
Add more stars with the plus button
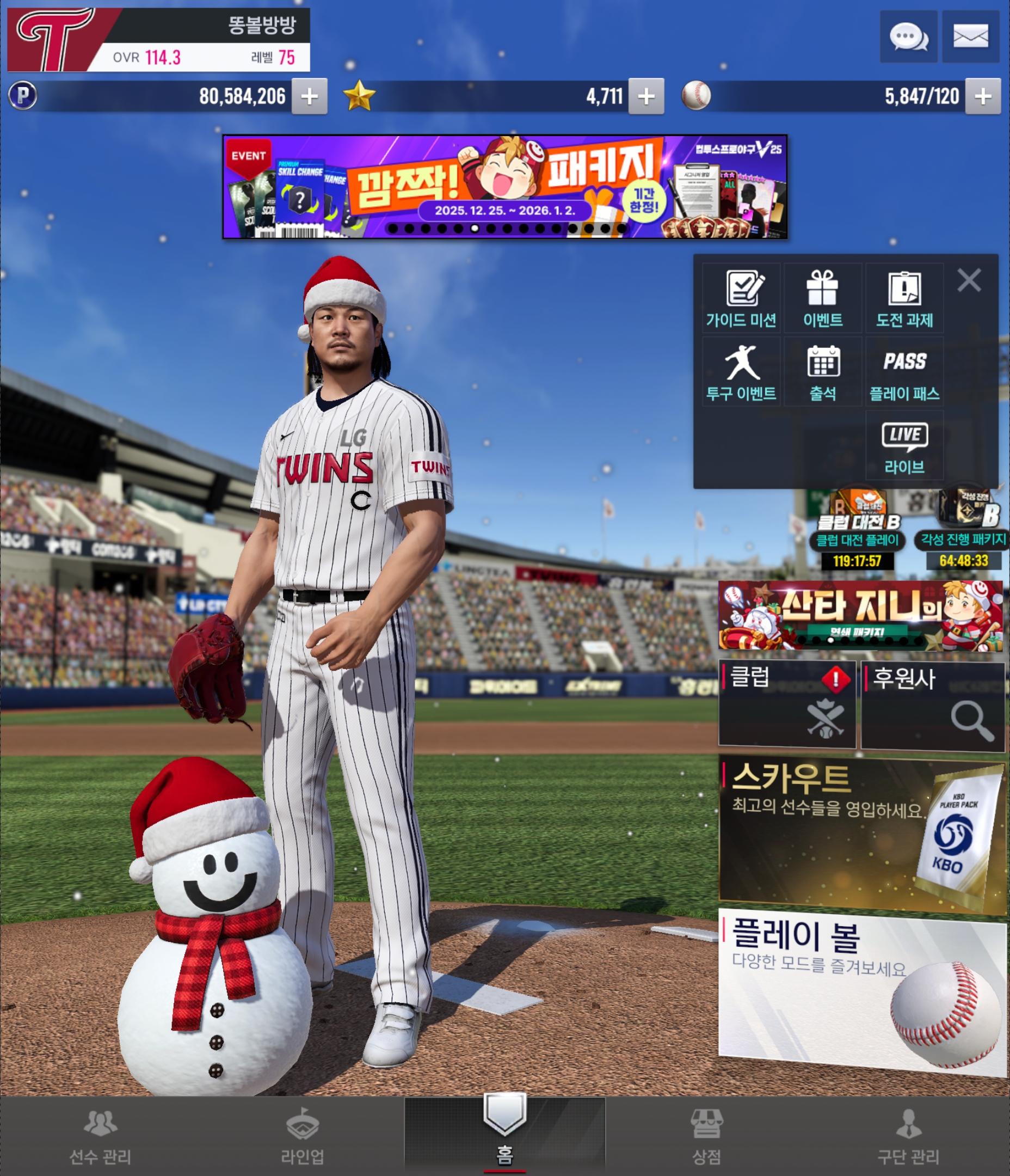(646, 96)
